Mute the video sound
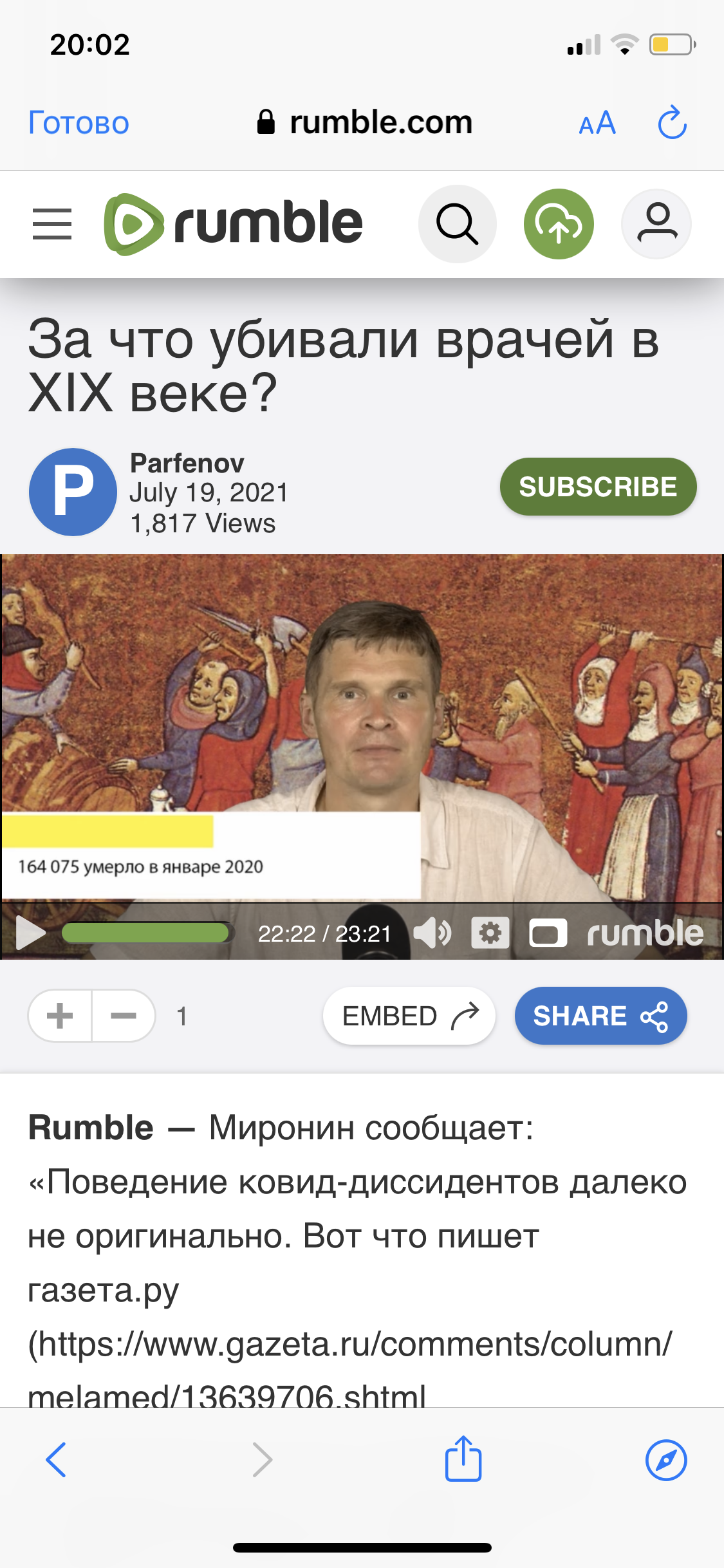This screenshot has height=1568, width=724. 432,933
